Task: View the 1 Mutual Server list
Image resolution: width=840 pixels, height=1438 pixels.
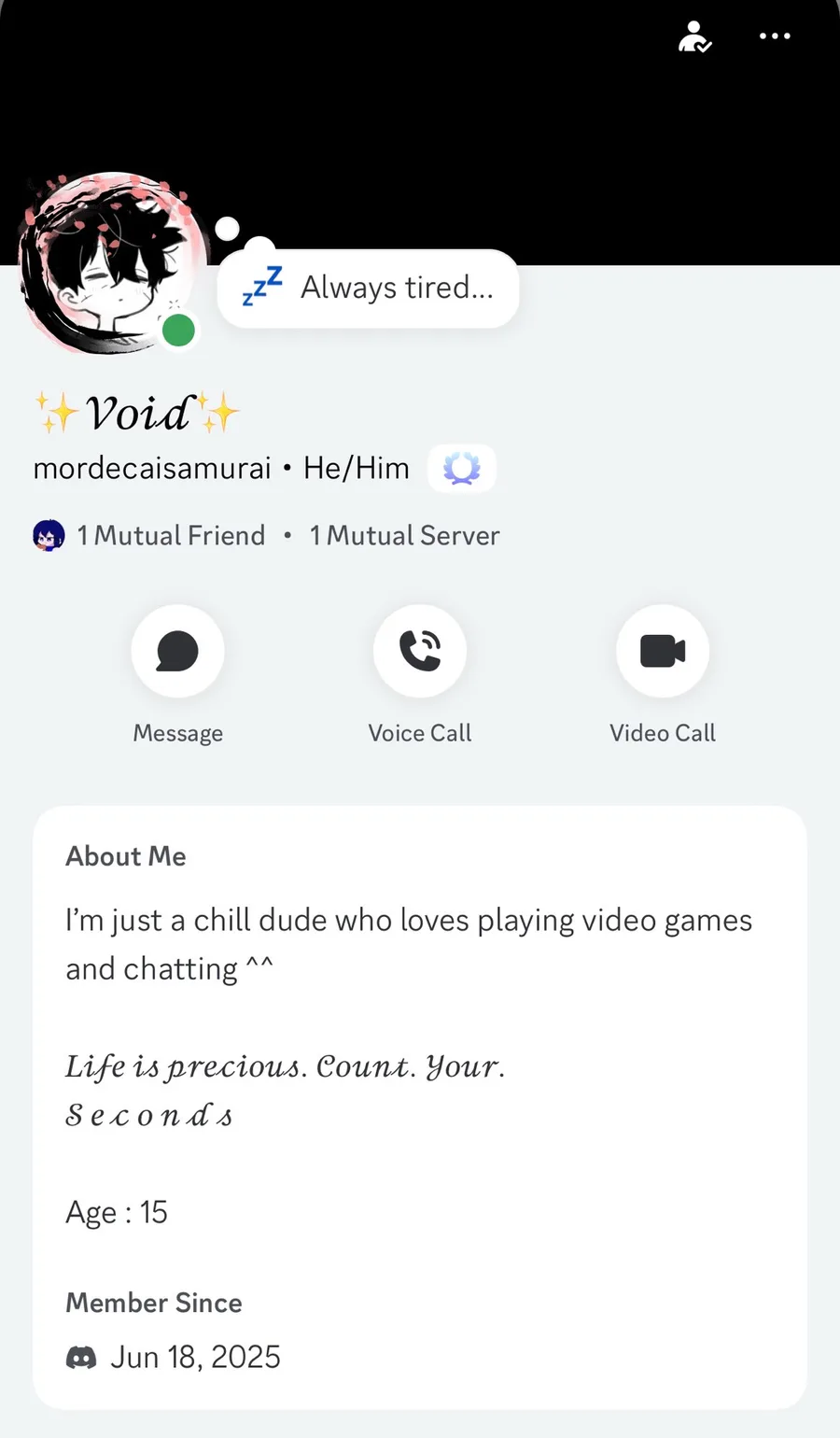Action: click(404, 536)
